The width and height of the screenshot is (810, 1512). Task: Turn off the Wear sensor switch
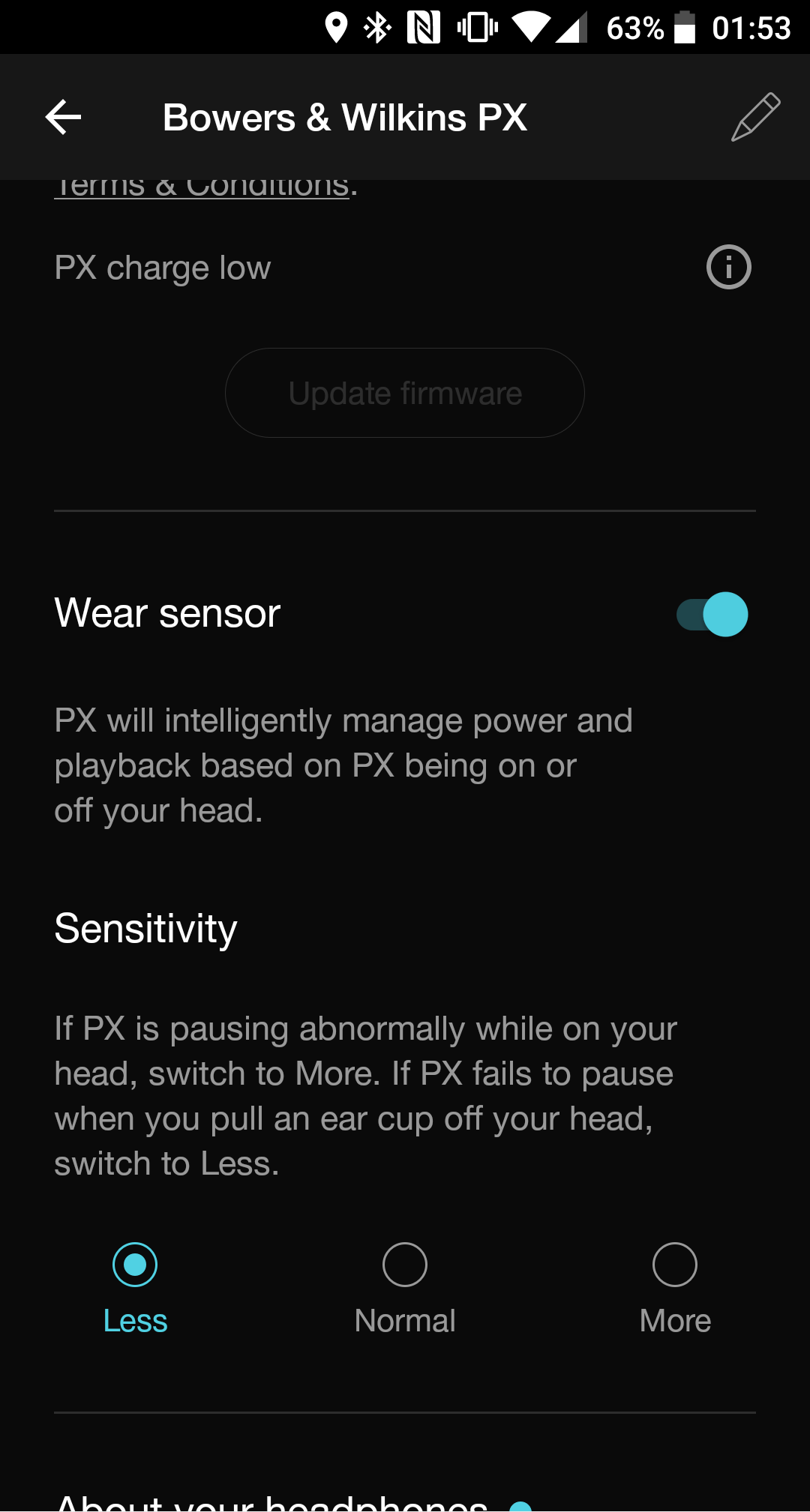click(712, 614)
